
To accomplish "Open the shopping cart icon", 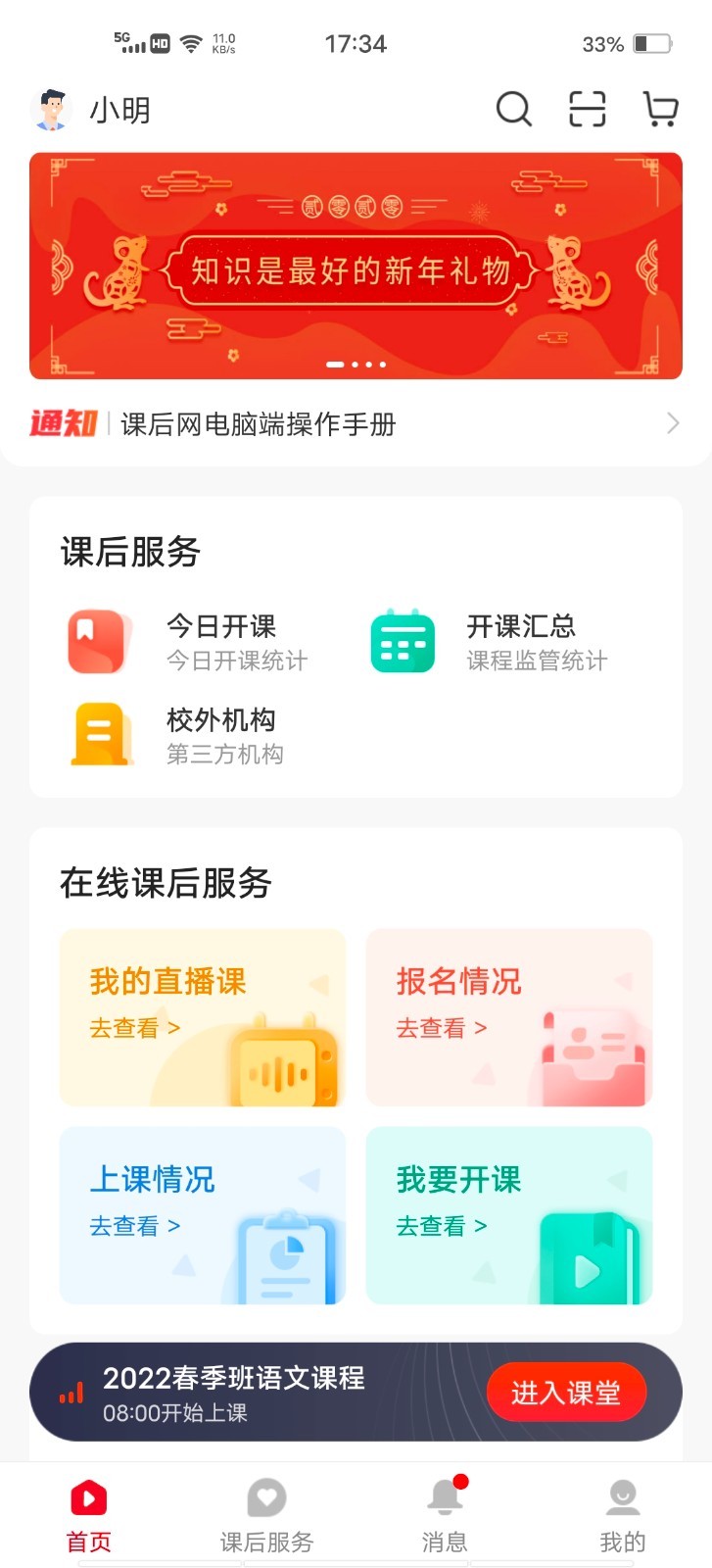I will 660,111.
